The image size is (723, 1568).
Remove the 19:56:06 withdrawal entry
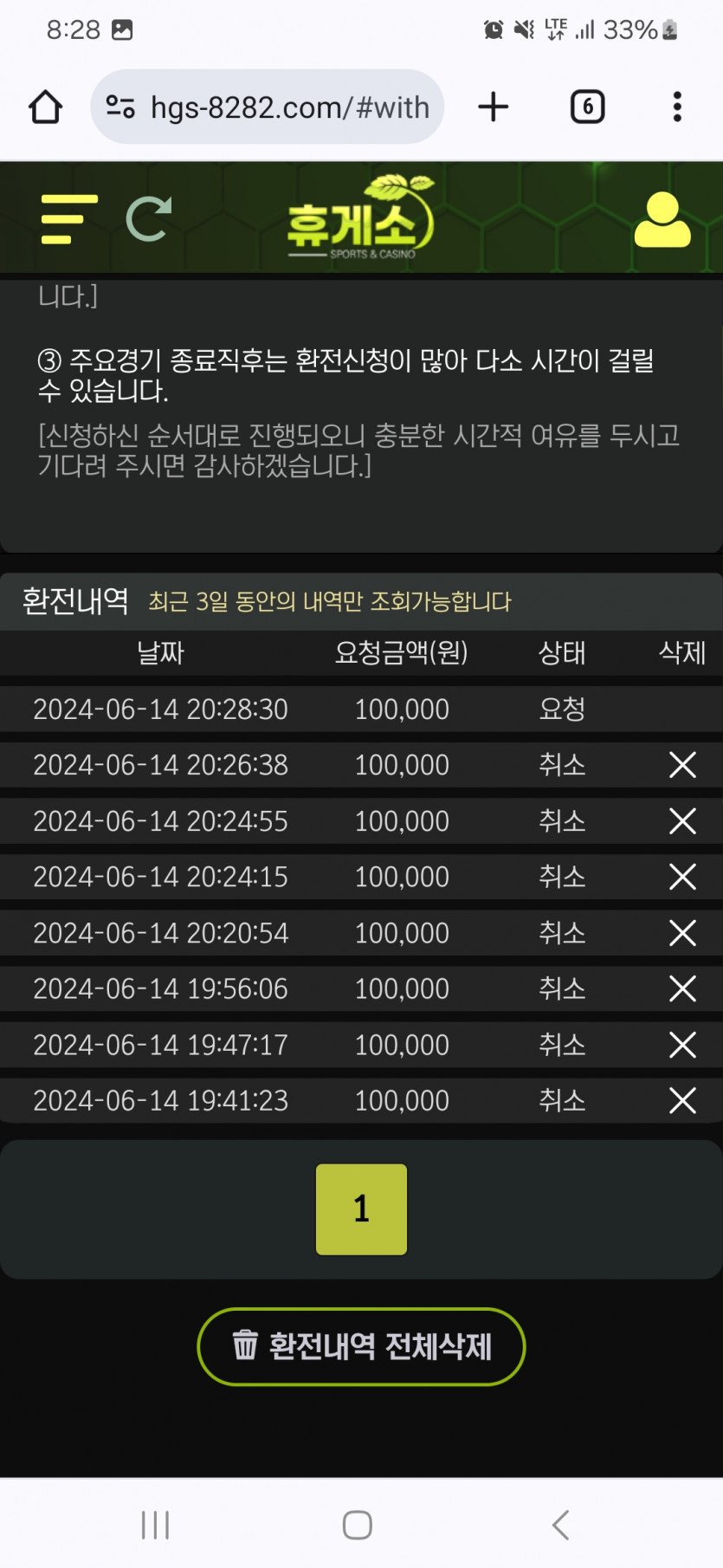click(682, 988)
